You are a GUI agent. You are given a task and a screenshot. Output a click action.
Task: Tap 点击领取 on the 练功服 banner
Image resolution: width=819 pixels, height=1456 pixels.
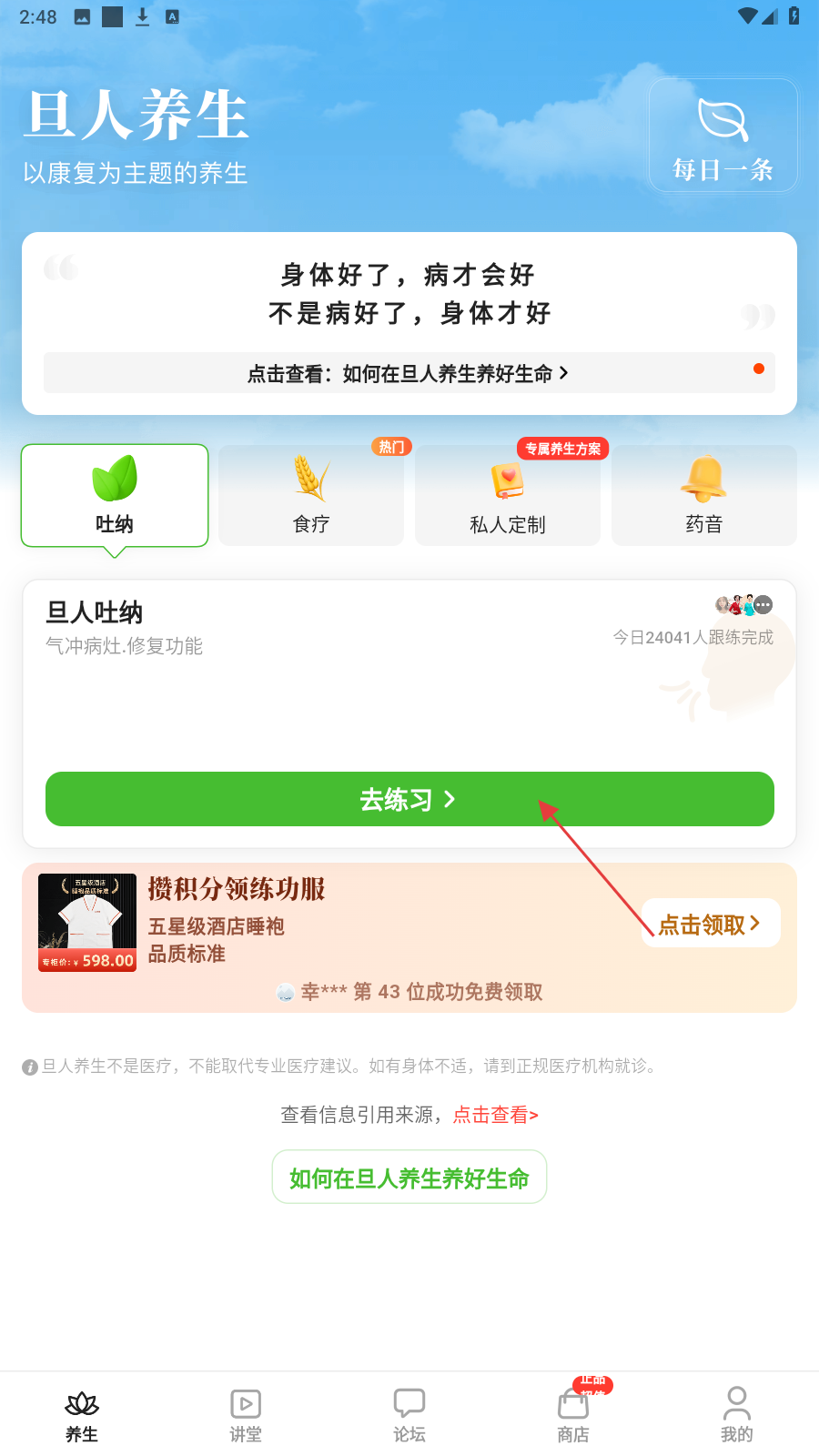click(710, 924)
